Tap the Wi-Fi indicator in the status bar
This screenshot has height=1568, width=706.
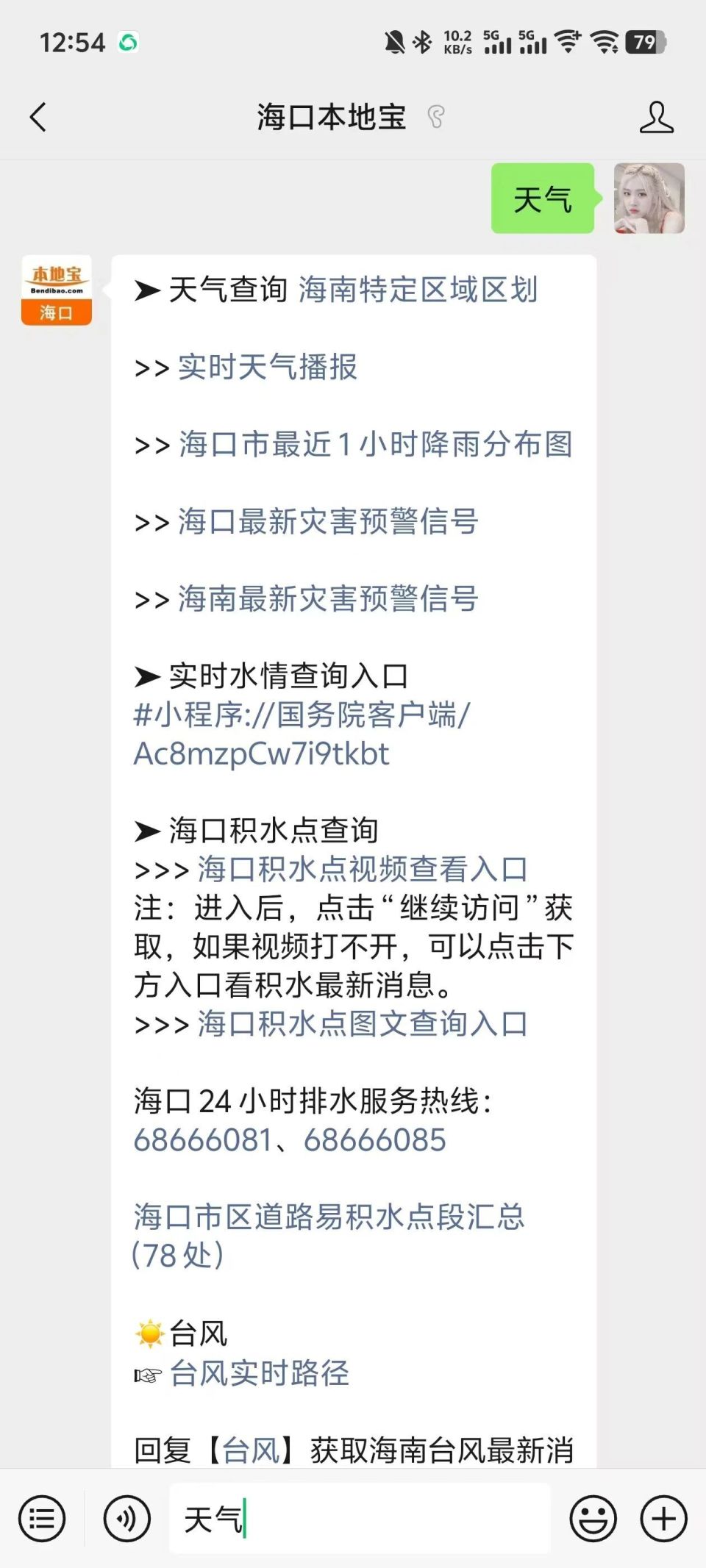(x=570, y=43)
